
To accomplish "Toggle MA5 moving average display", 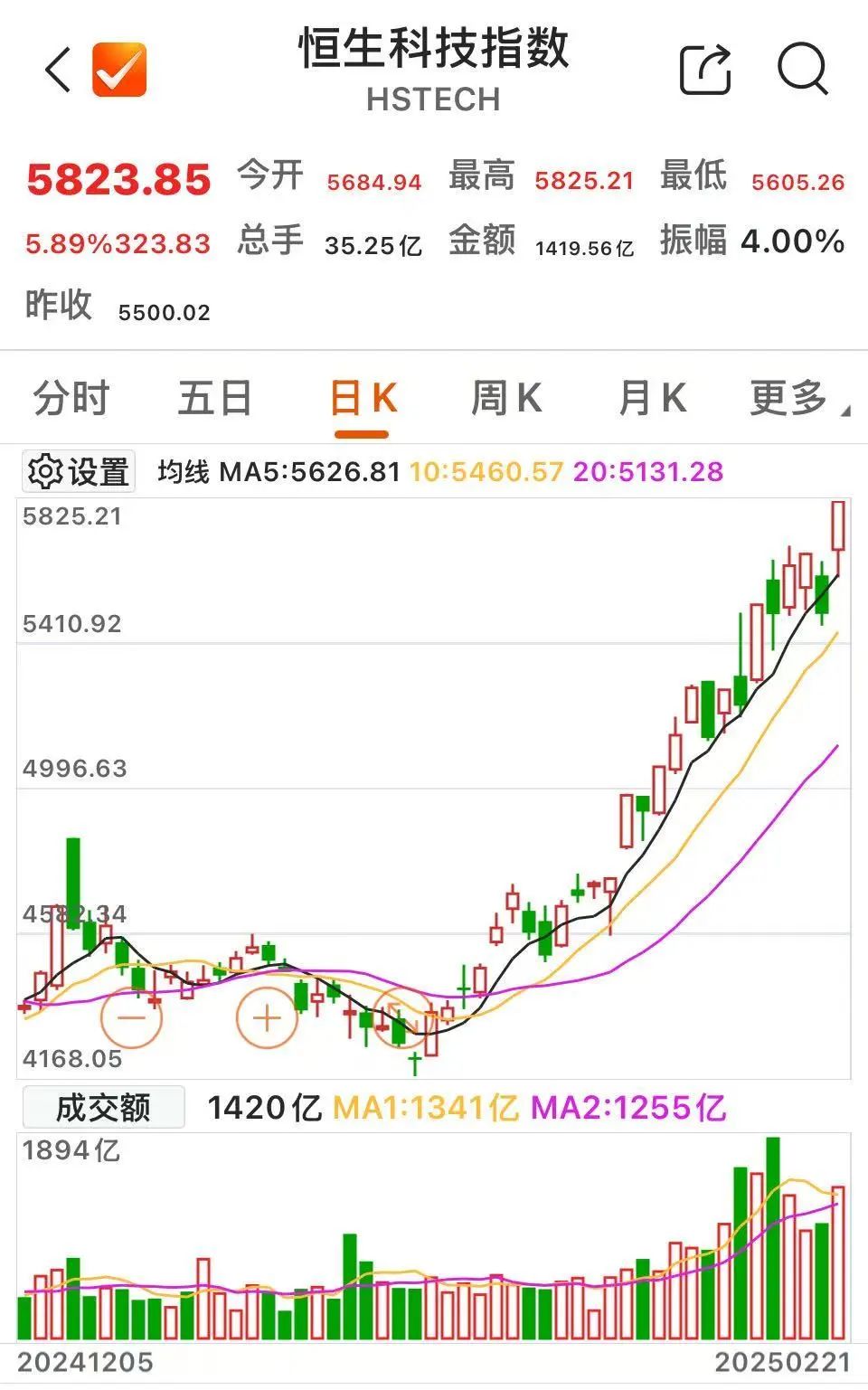I will [x=309, y=471].
